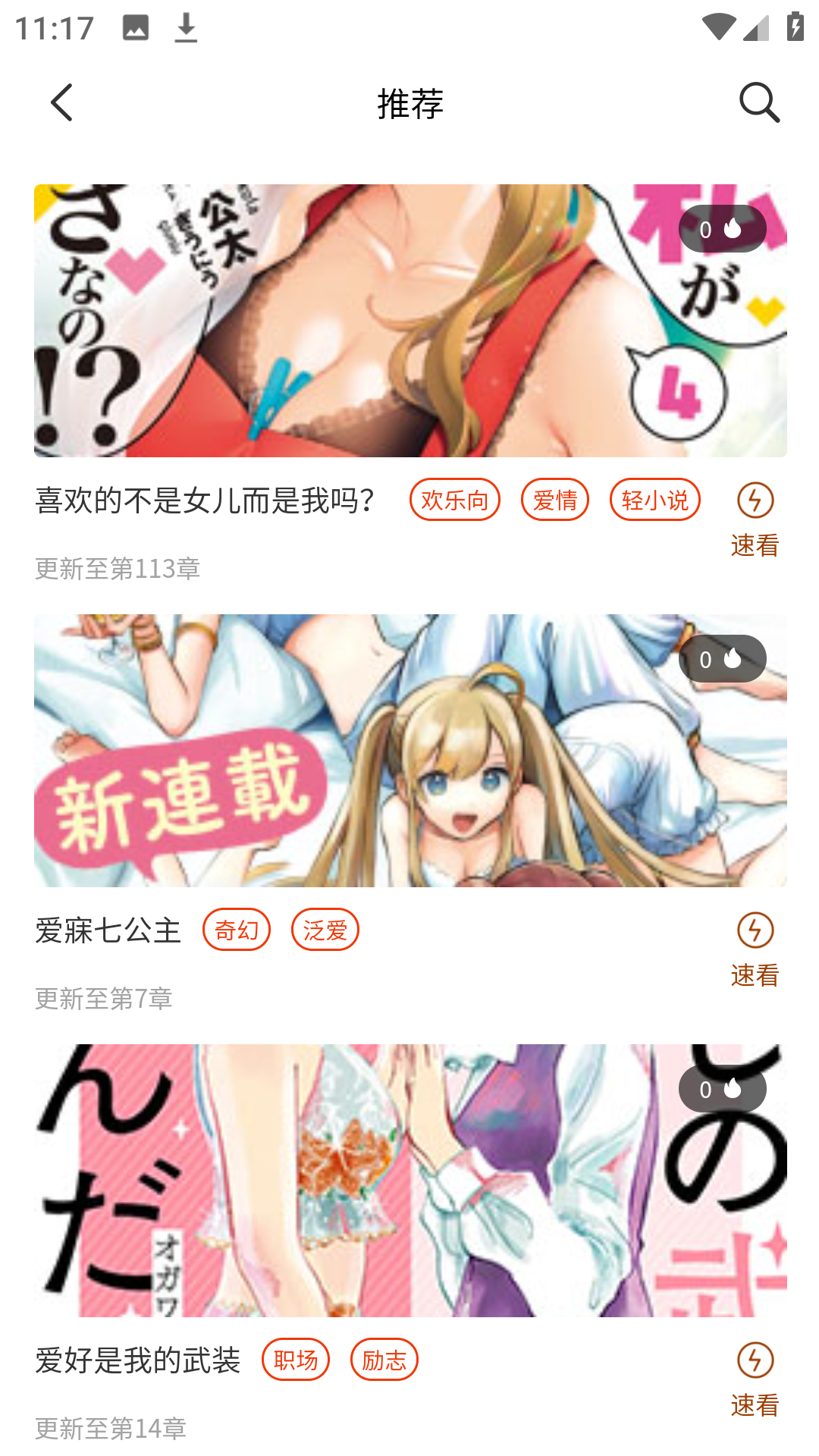This screenshot has width=819, height=1456.
Task: Select the 奇幻 tag pill
Action: tap(236, 930)
